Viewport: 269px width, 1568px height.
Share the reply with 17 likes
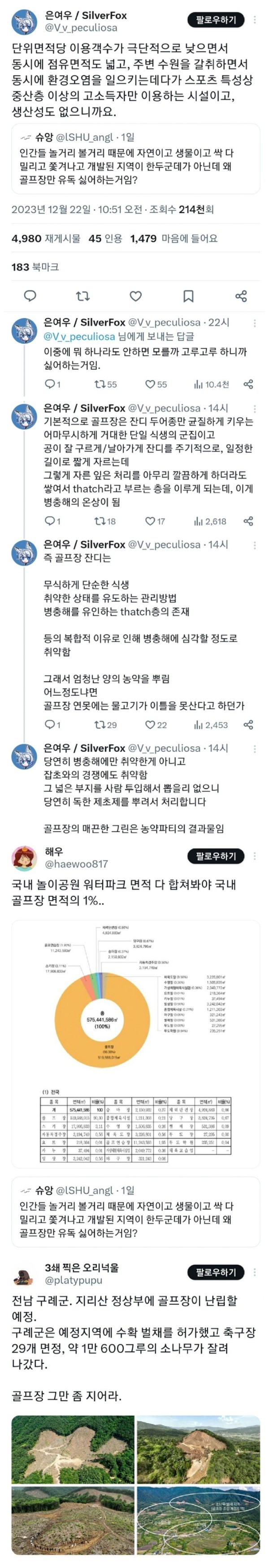[x=248, y=521]
